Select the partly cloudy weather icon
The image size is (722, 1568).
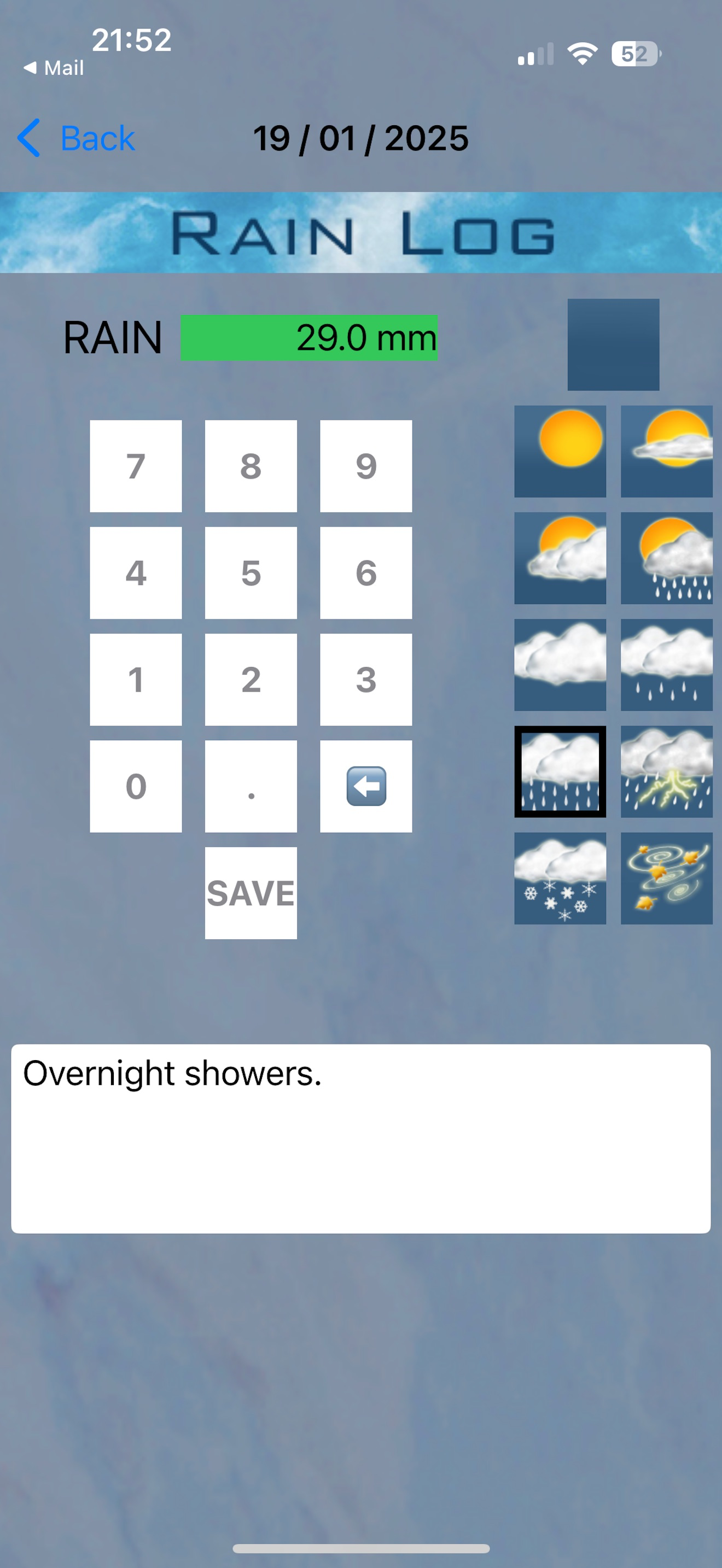pyautogui.click(x=560, y=558)
